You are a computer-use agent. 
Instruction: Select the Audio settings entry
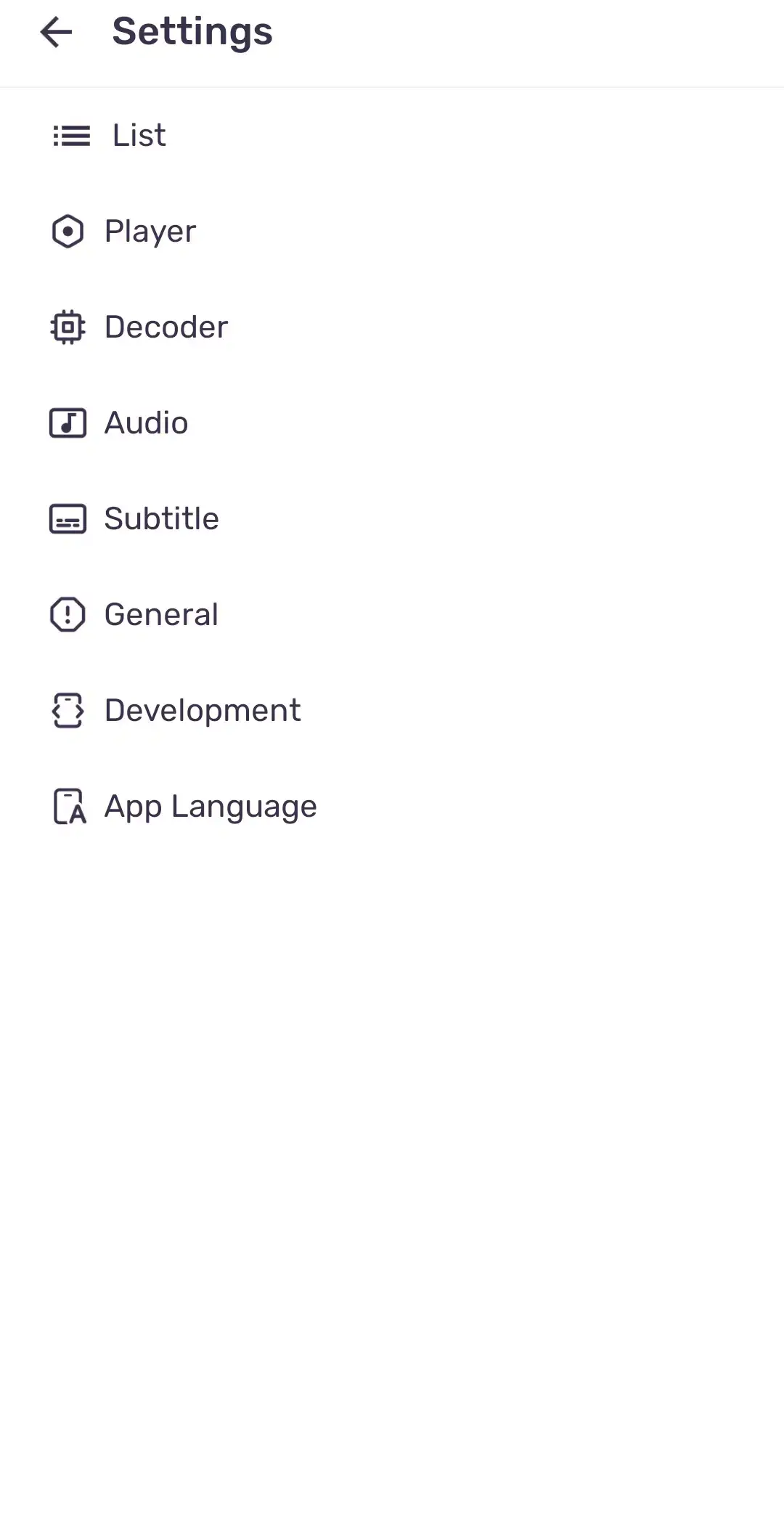(145, 423)
